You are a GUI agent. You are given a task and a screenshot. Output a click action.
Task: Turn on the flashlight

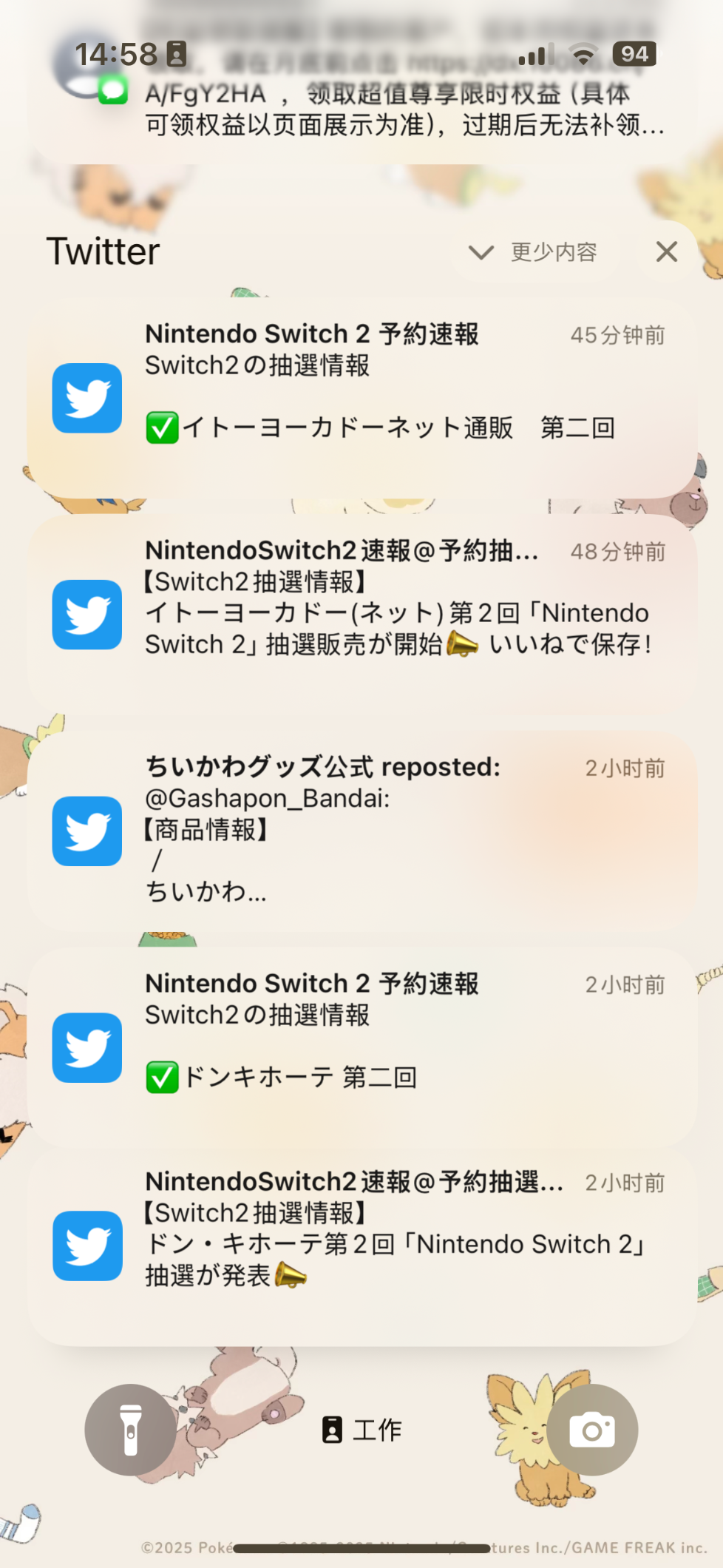130,1429
